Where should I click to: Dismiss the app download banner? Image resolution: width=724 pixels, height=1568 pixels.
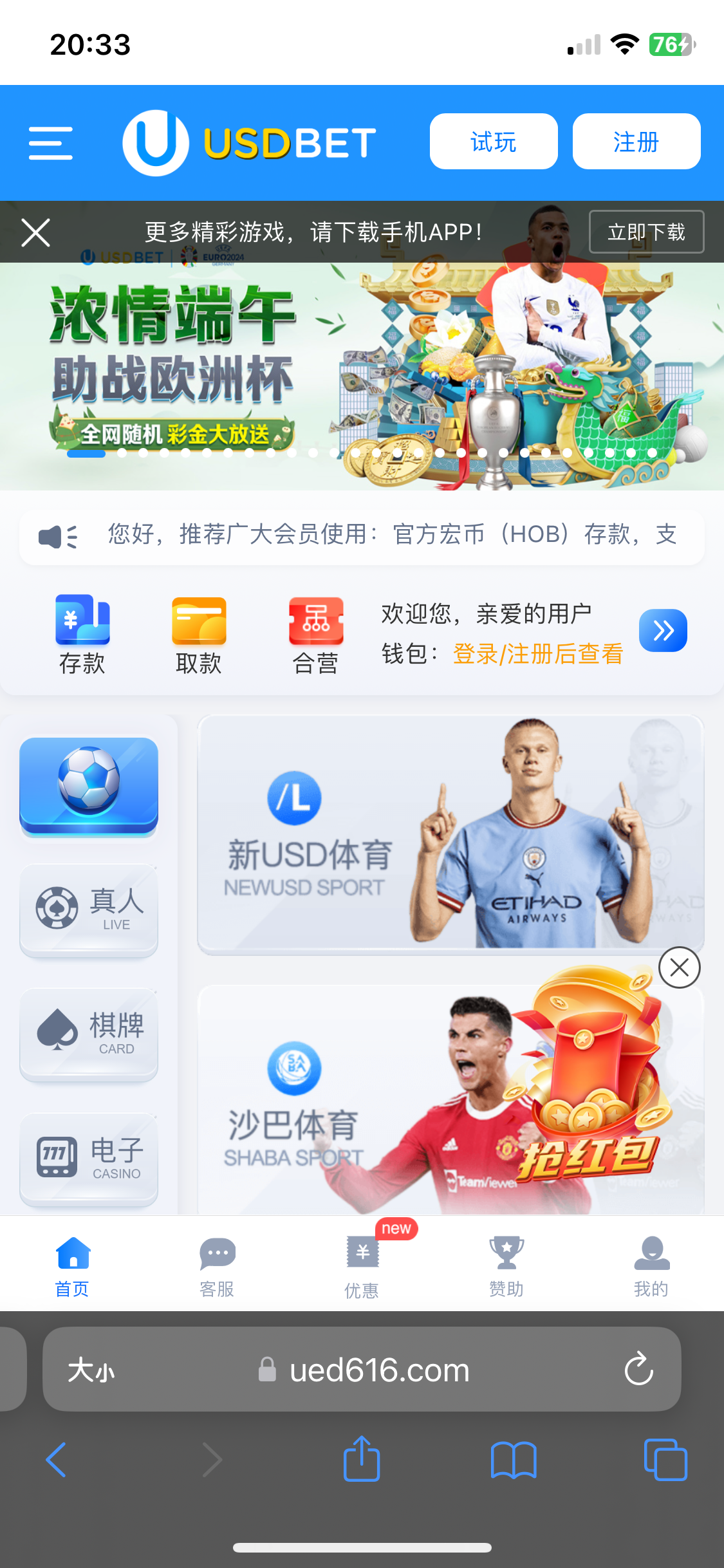point(35,232)
